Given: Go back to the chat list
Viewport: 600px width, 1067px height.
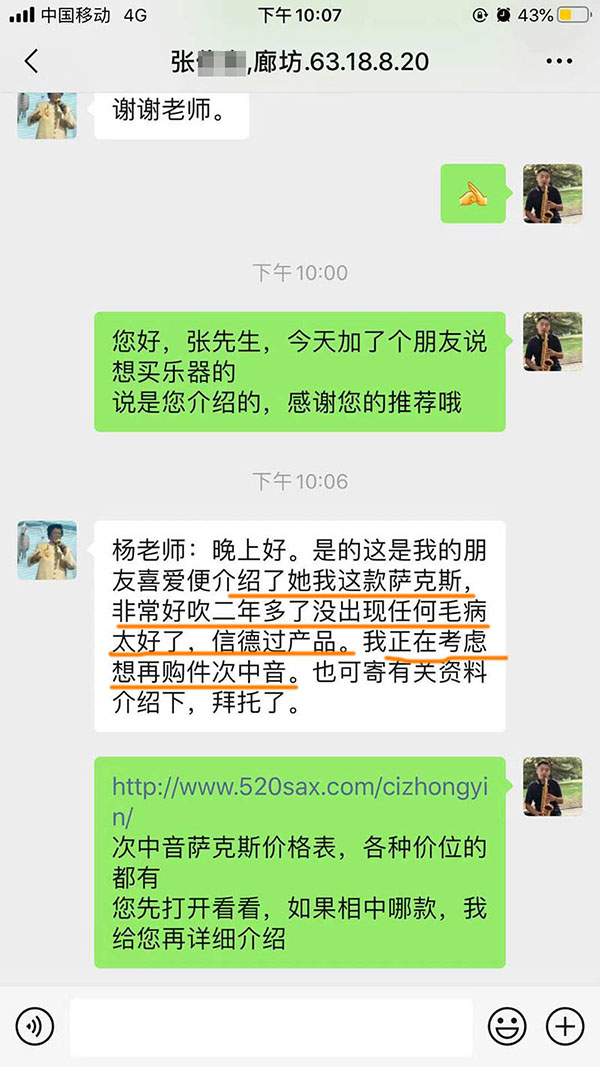Looking at the screenshot, I should [x=31, y=61].
